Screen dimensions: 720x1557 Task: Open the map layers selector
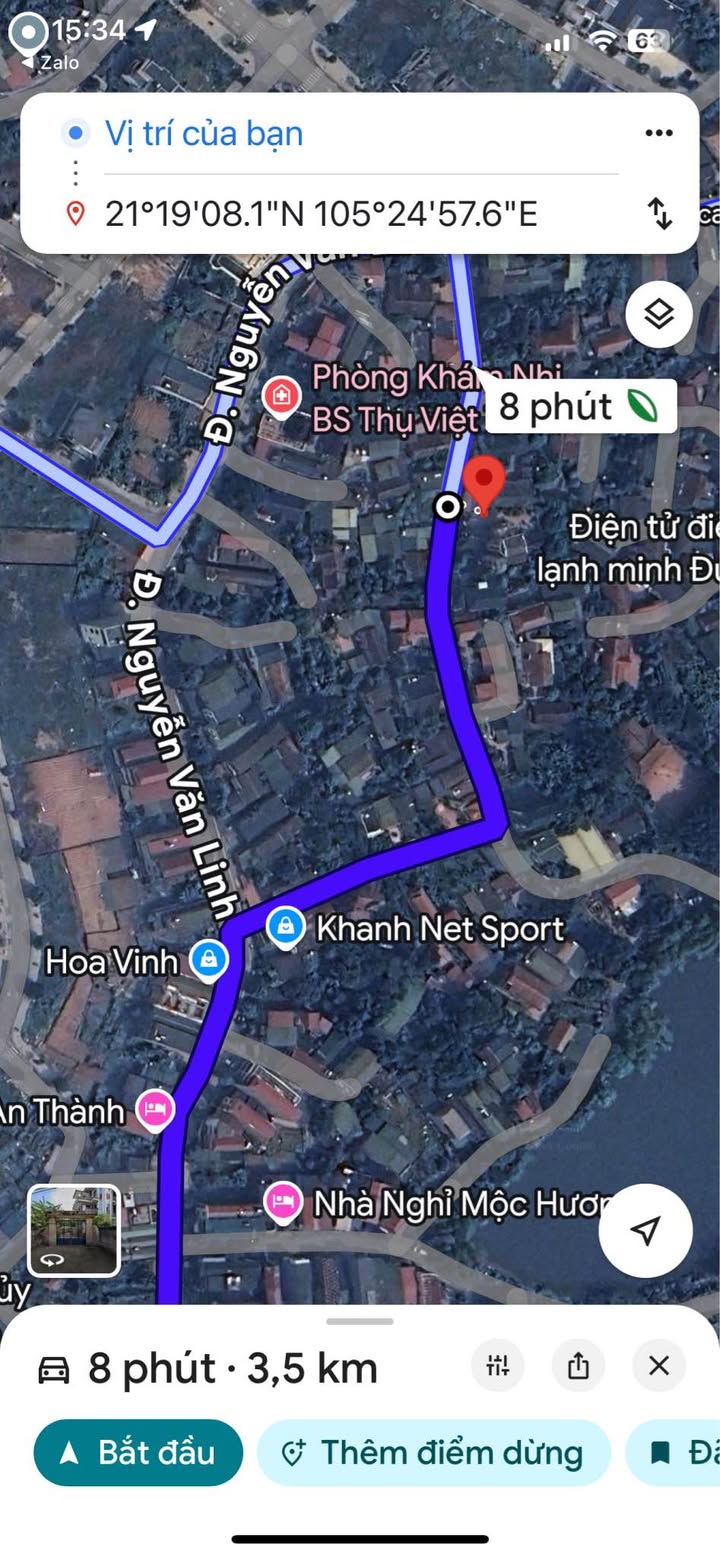[x=659, y=315]
